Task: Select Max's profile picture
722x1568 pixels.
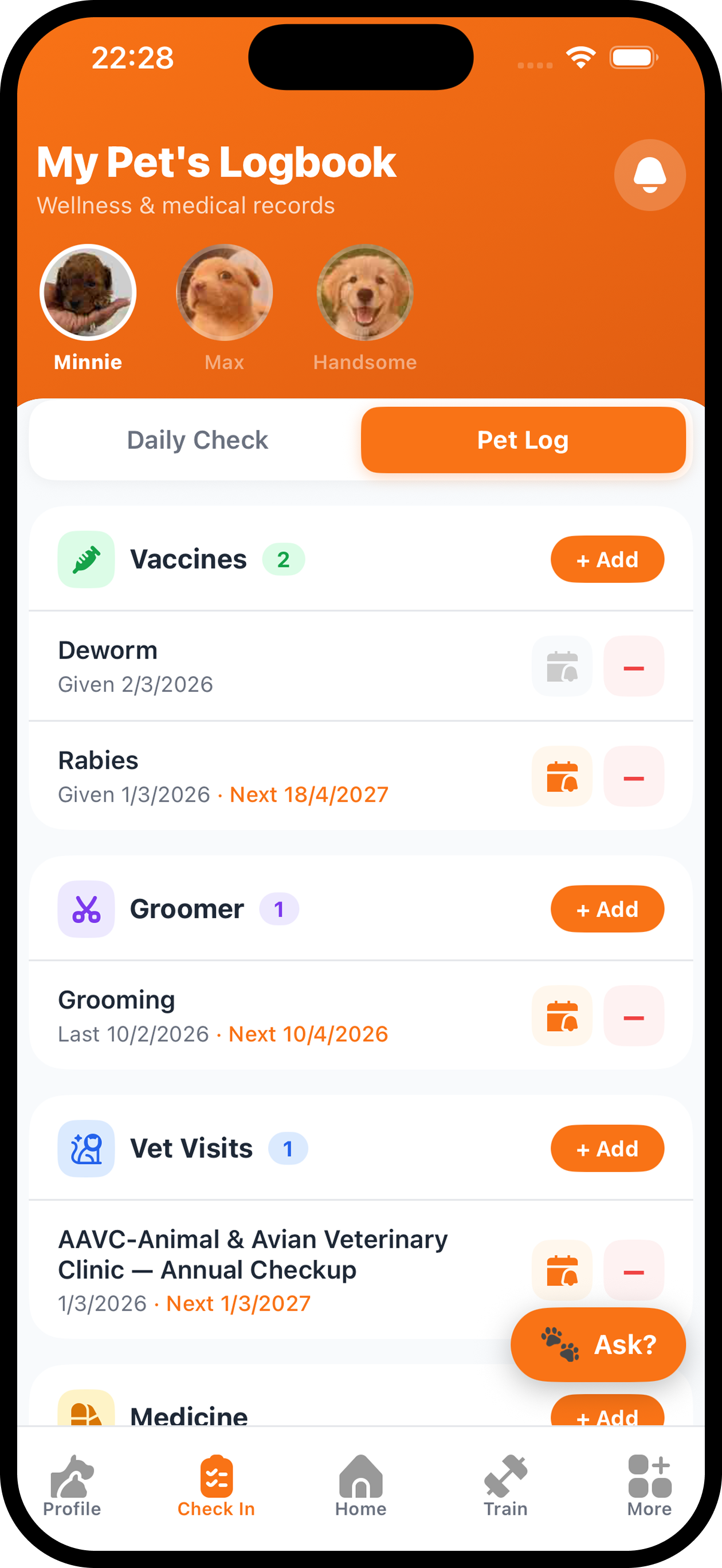Action: pos(224,293)
